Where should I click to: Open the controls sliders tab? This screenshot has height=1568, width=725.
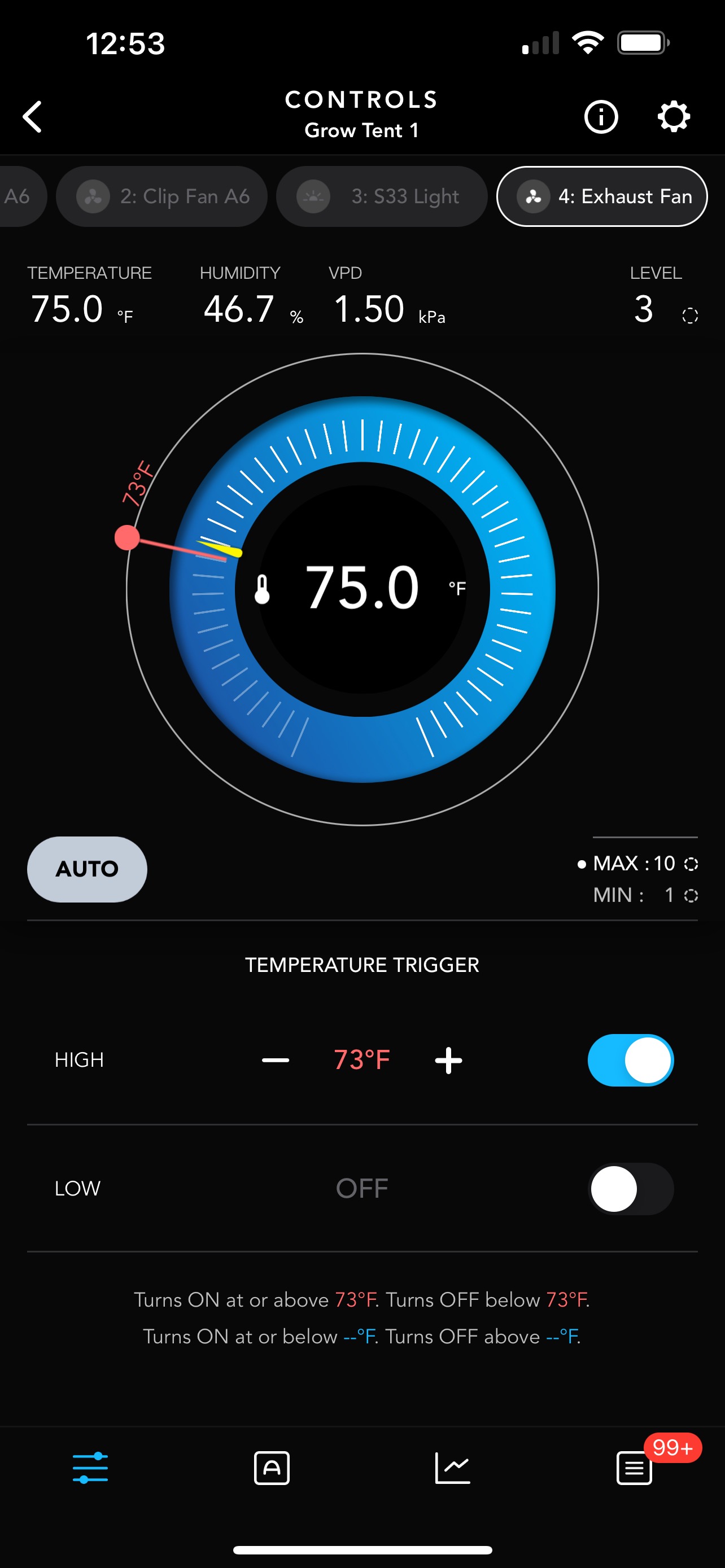[90, 1468]
